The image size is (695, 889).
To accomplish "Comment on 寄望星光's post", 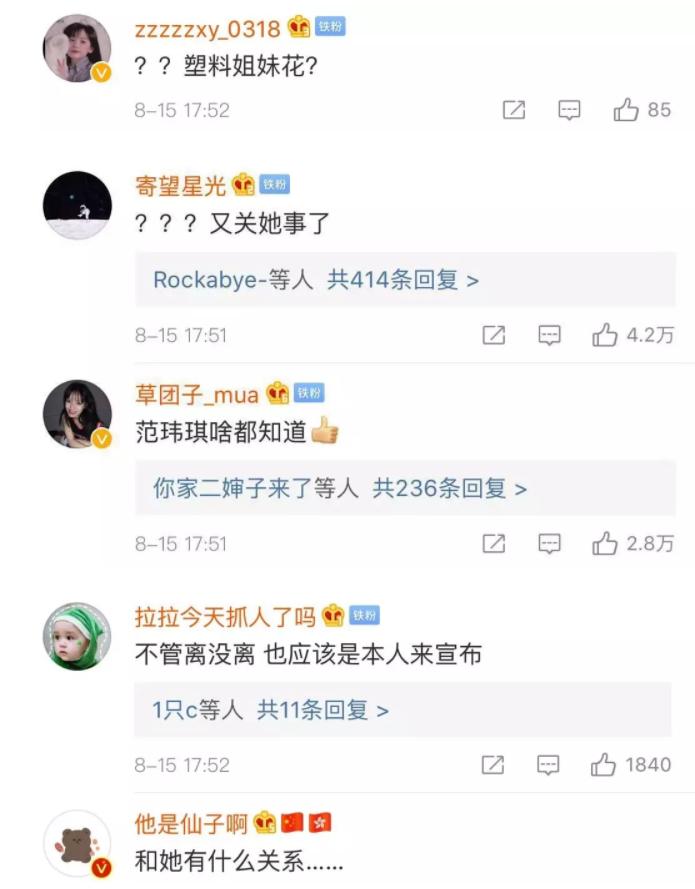I will pyautogui.click(x=549, y=335).
